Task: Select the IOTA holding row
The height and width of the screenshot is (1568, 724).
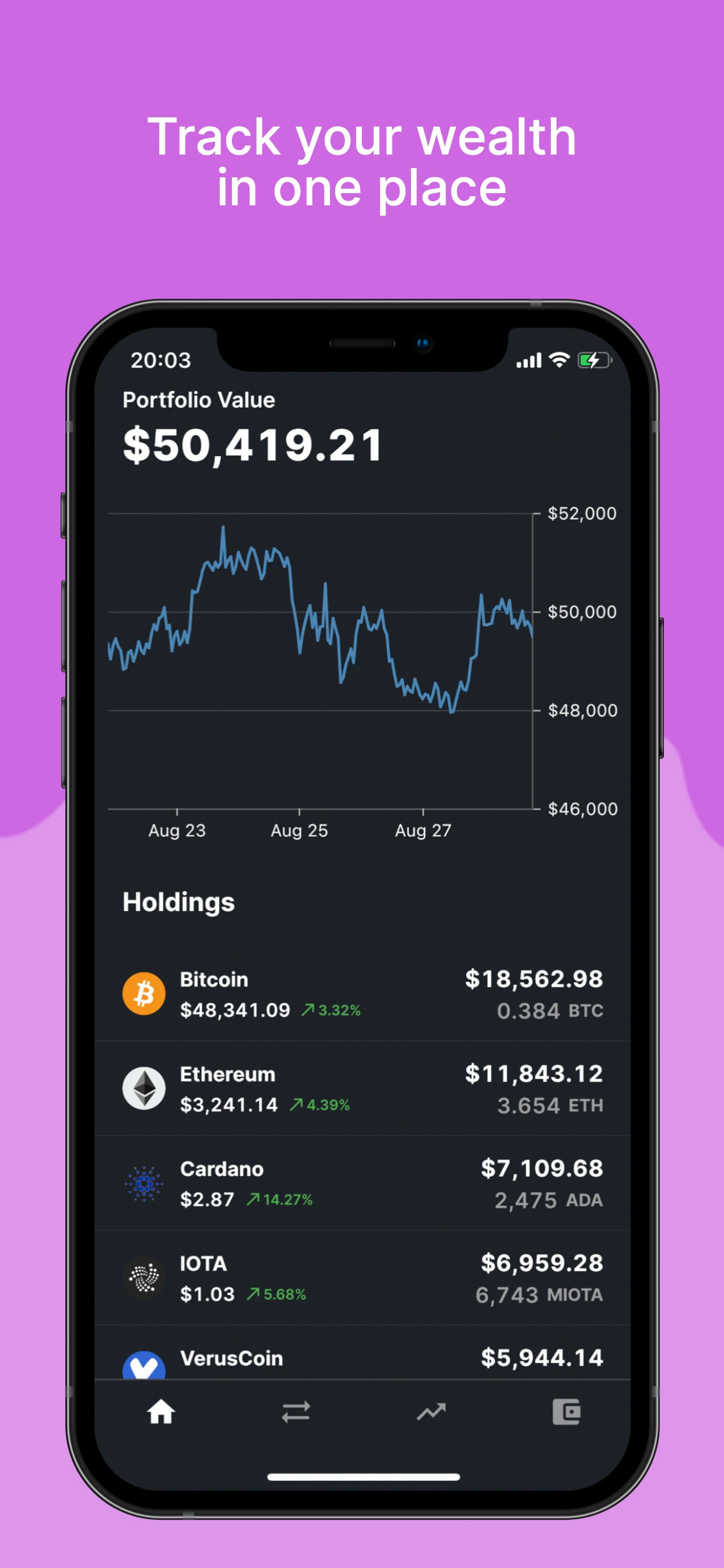Action: (362, 1278)
